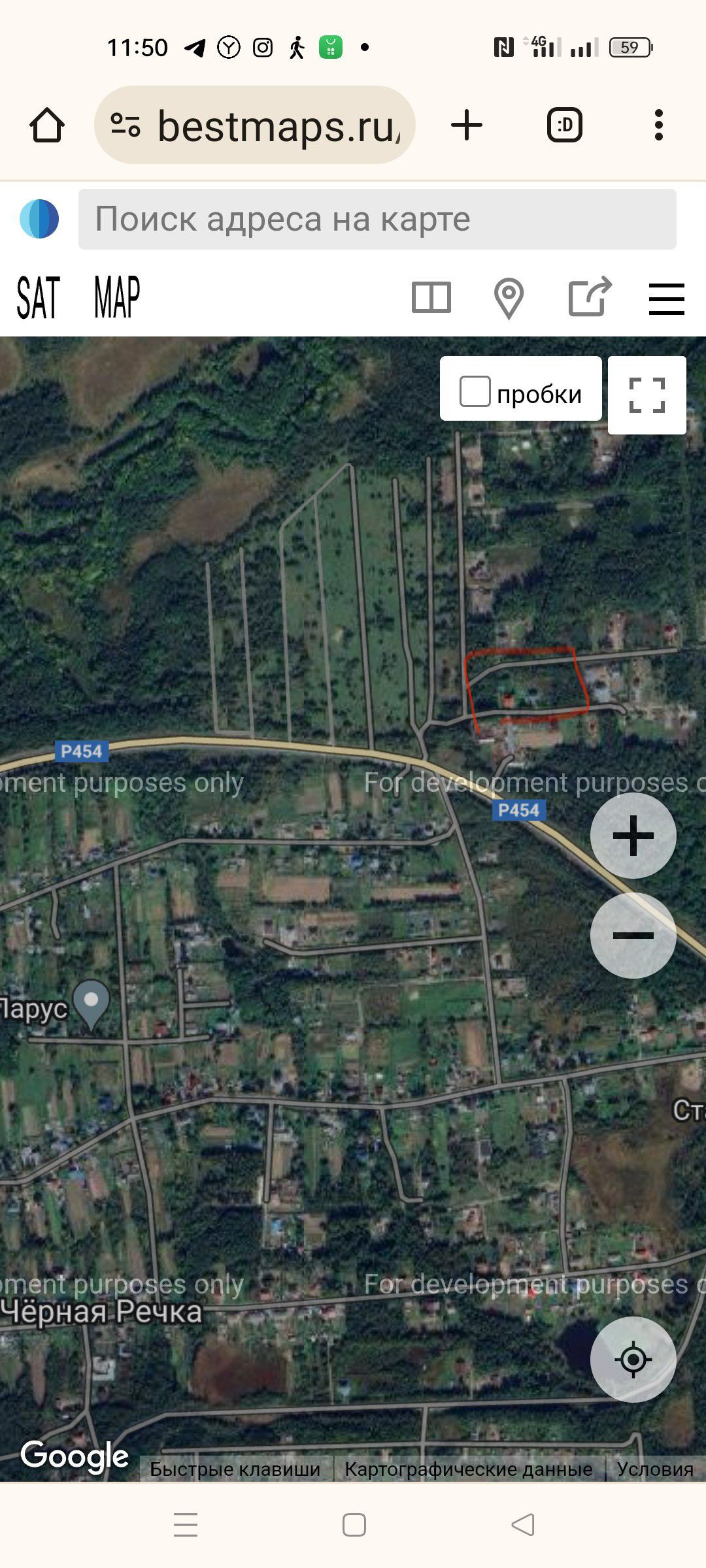Center map on my location
Screen dimensions: 706x1568
pyautogui.click(x=633, y=1360)
